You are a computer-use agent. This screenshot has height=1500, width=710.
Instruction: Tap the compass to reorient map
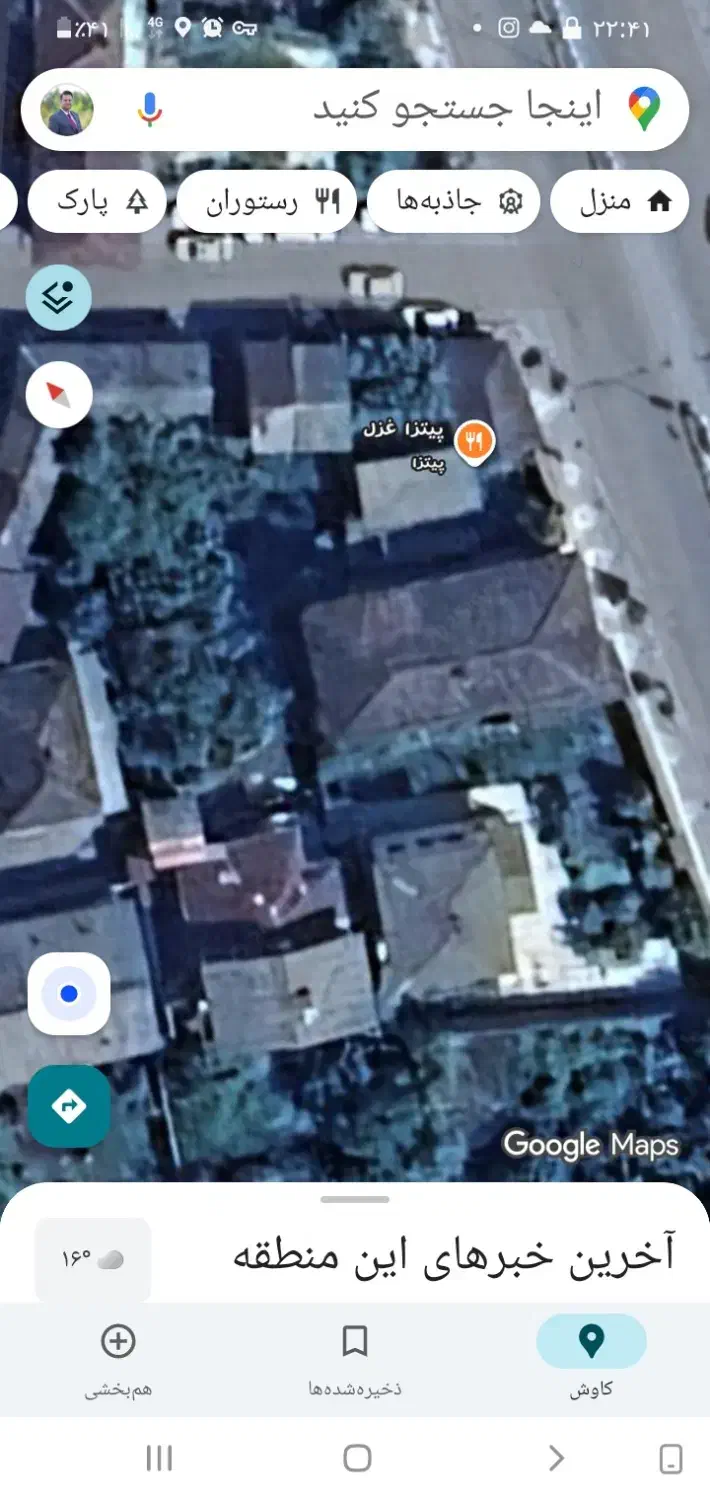(58, 395)
